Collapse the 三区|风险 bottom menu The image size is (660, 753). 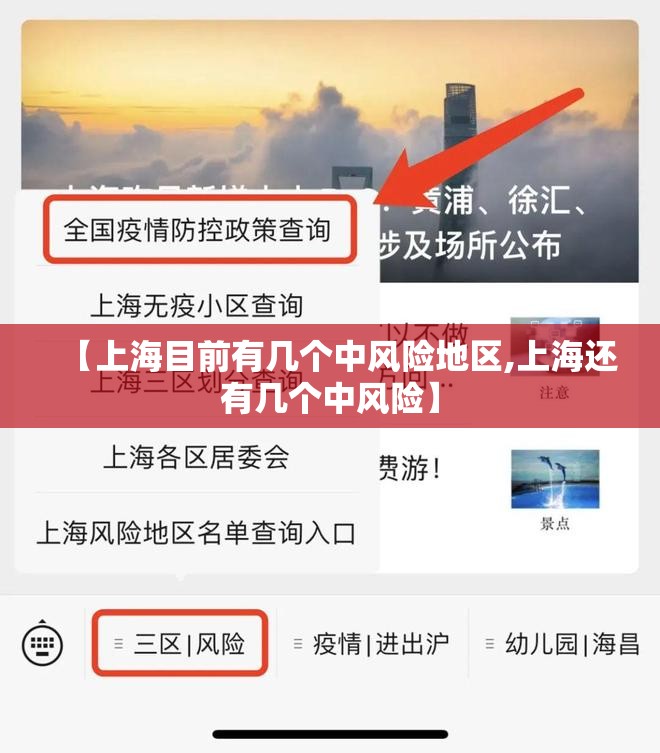pyautogui.click(x=182, y=643)
